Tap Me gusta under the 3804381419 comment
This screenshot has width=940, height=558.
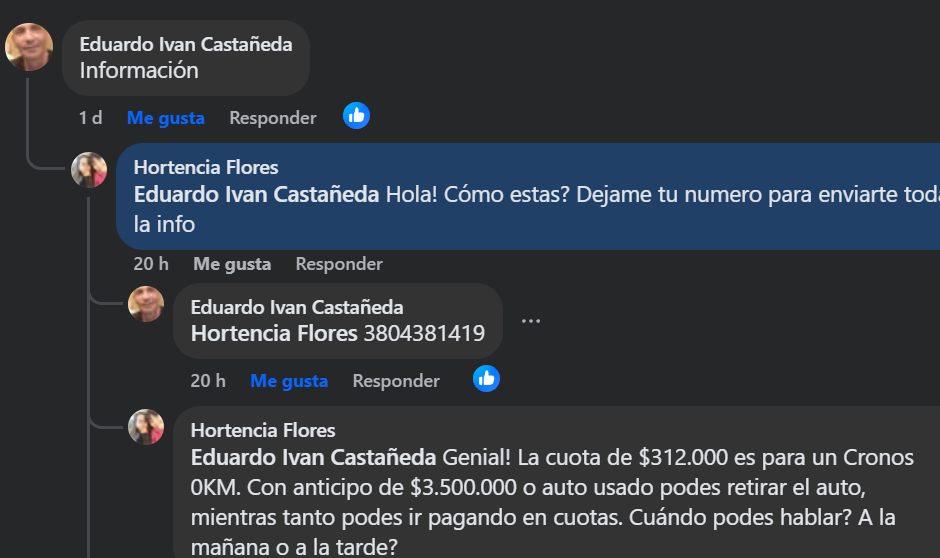tap(289, 381)
